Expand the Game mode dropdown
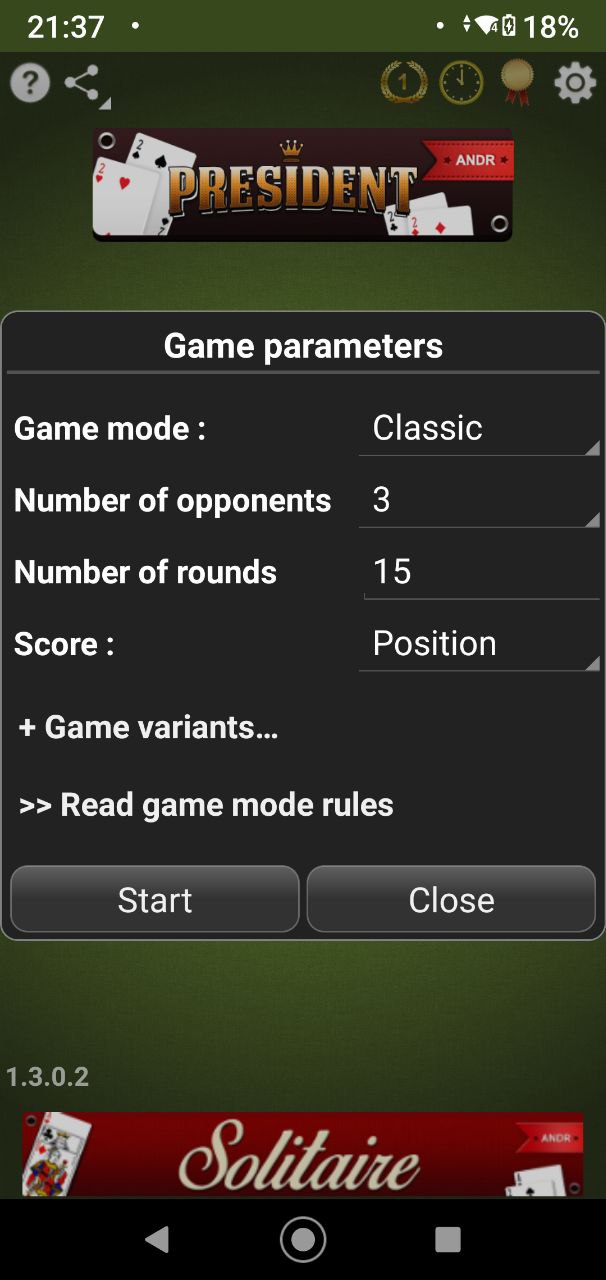 click(x=479, y=428)
